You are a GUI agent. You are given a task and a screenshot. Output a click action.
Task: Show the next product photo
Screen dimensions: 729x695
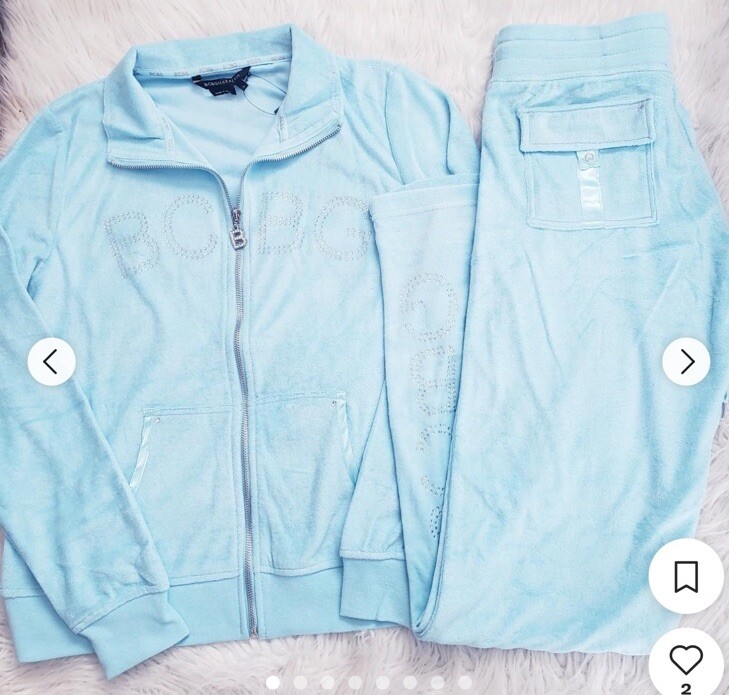(x=686, y=361)
